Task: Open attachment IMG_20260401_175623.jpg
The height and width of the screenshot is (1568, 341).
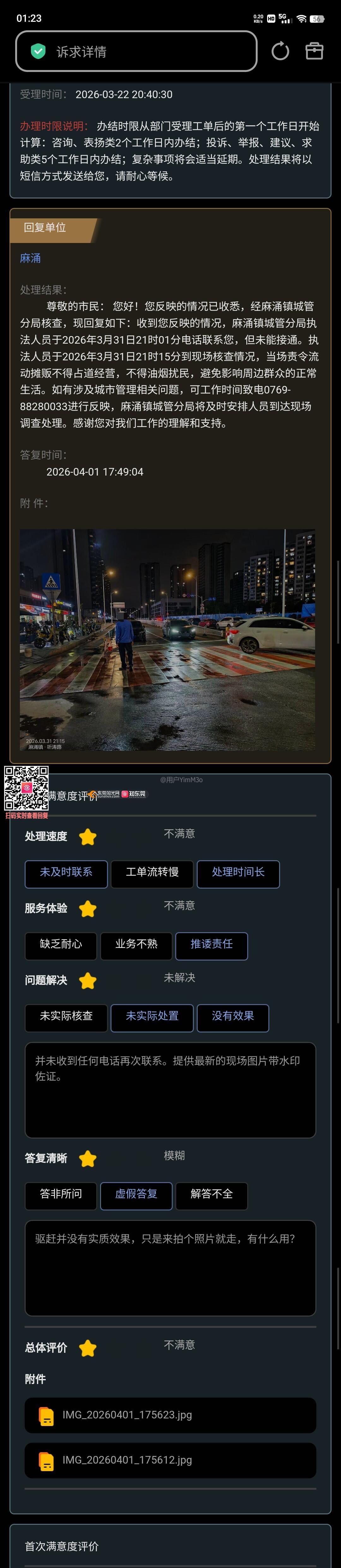Action: point(170,1415)
